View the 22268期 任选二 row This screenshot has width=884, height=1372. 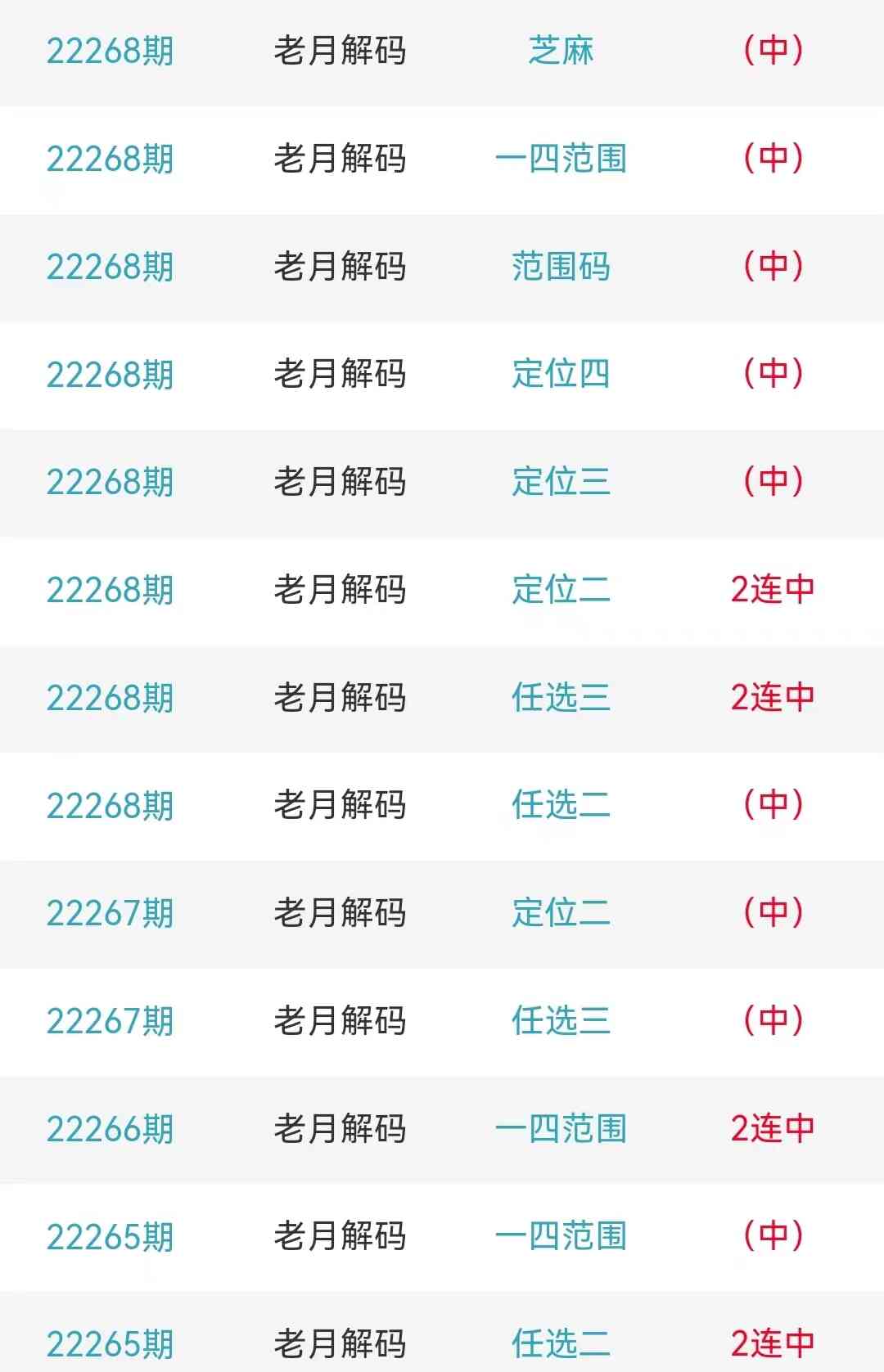pos(561,805)
